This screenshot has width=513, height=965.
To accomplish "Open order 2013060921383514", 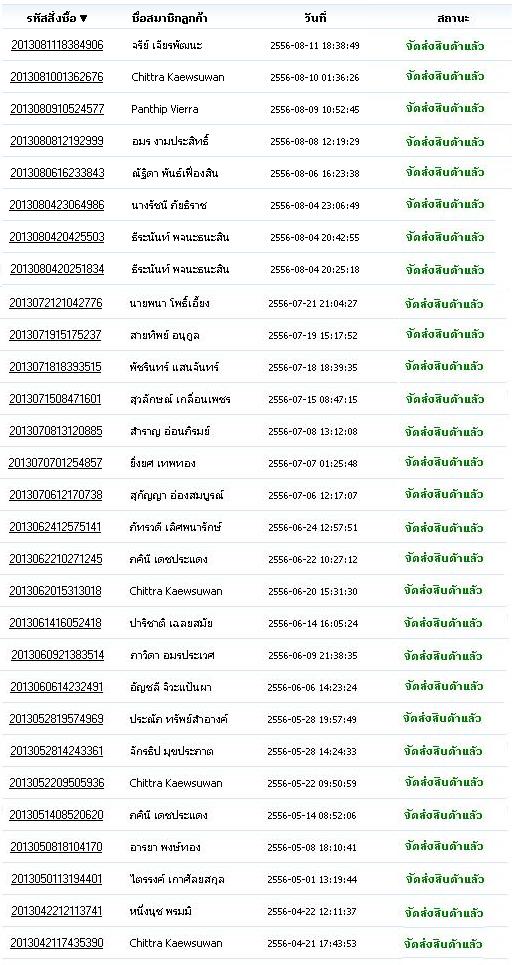I will (x=57, y=655).
